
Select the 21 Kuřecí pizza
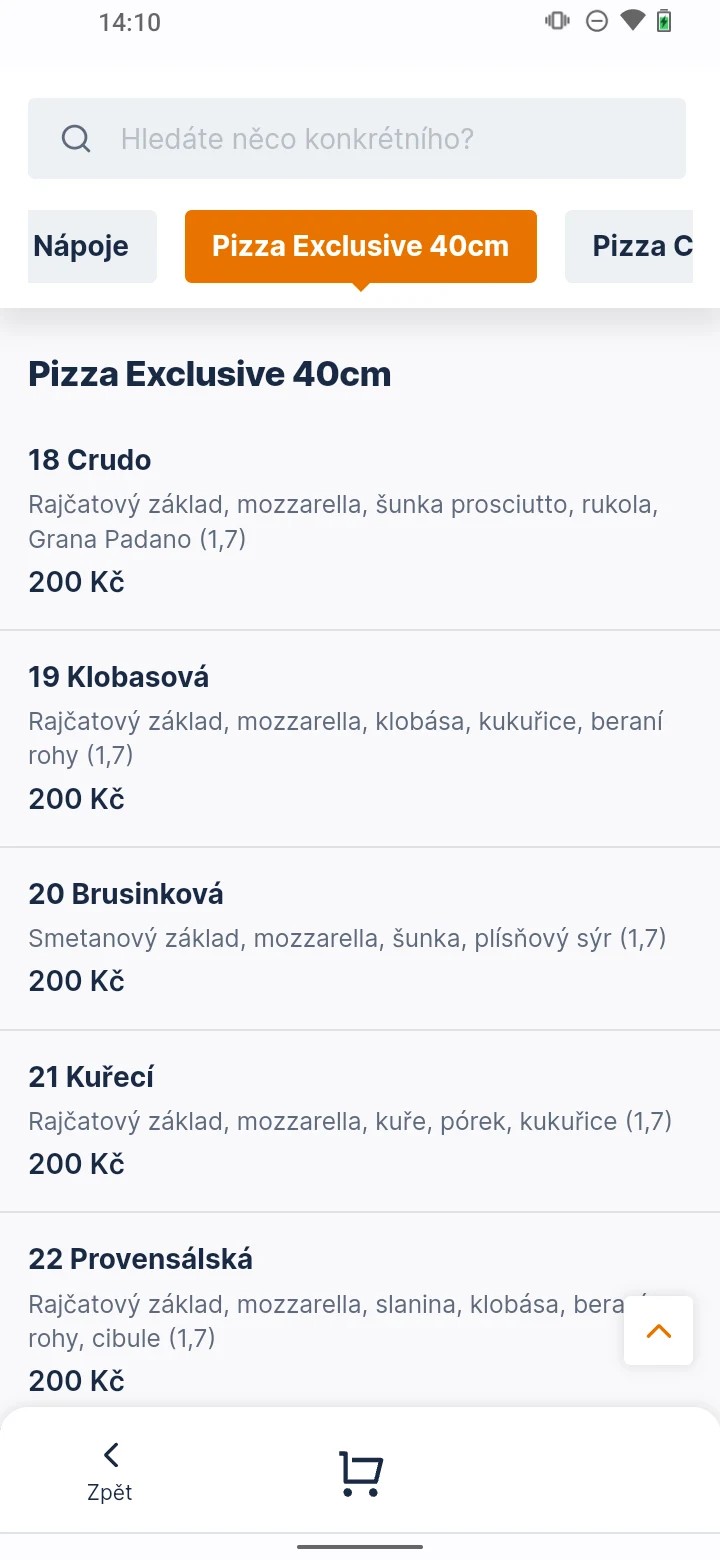[360, 1121]
